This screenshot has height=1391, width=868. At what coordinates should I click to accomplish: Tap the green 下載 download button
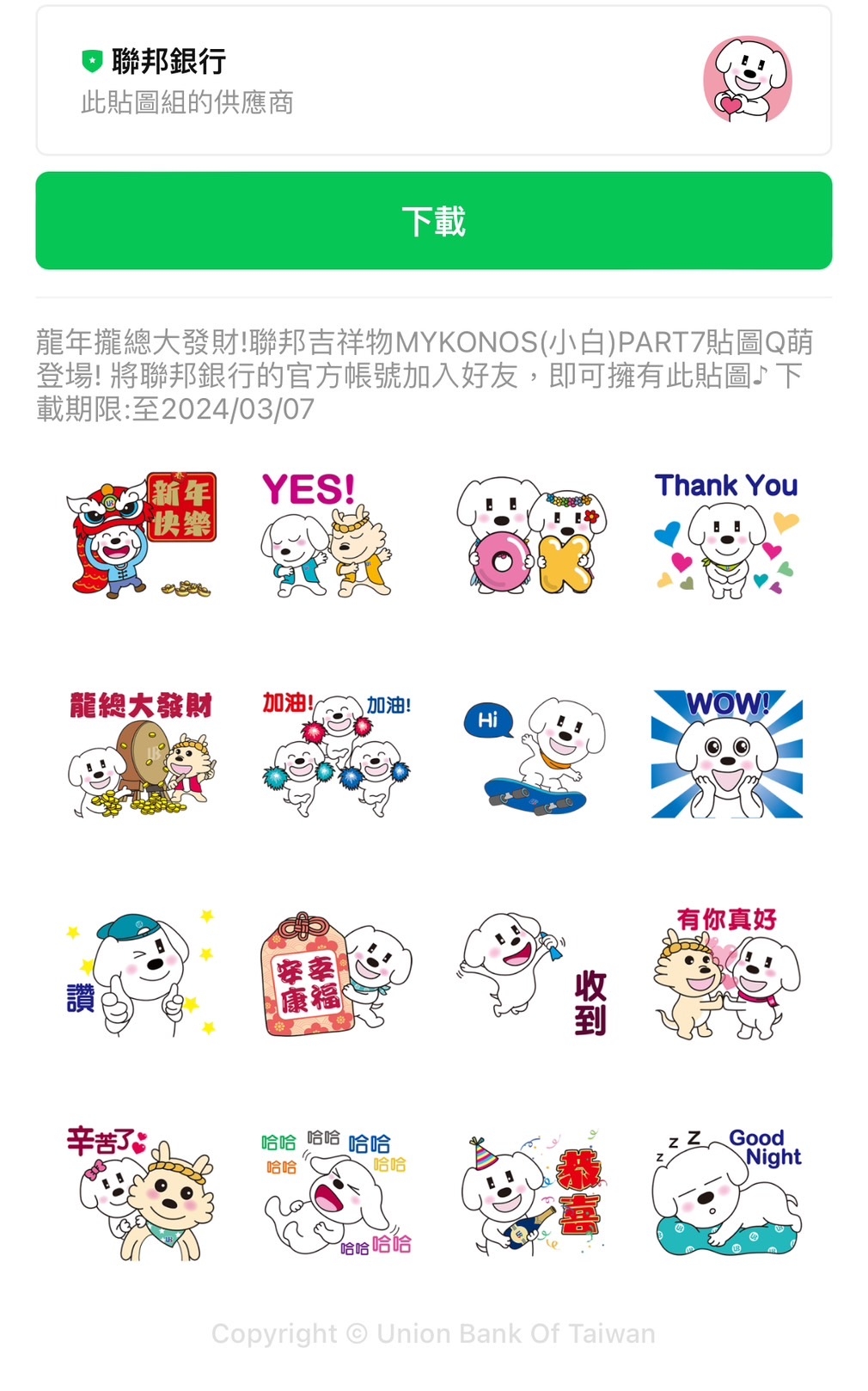pos(433,221)
